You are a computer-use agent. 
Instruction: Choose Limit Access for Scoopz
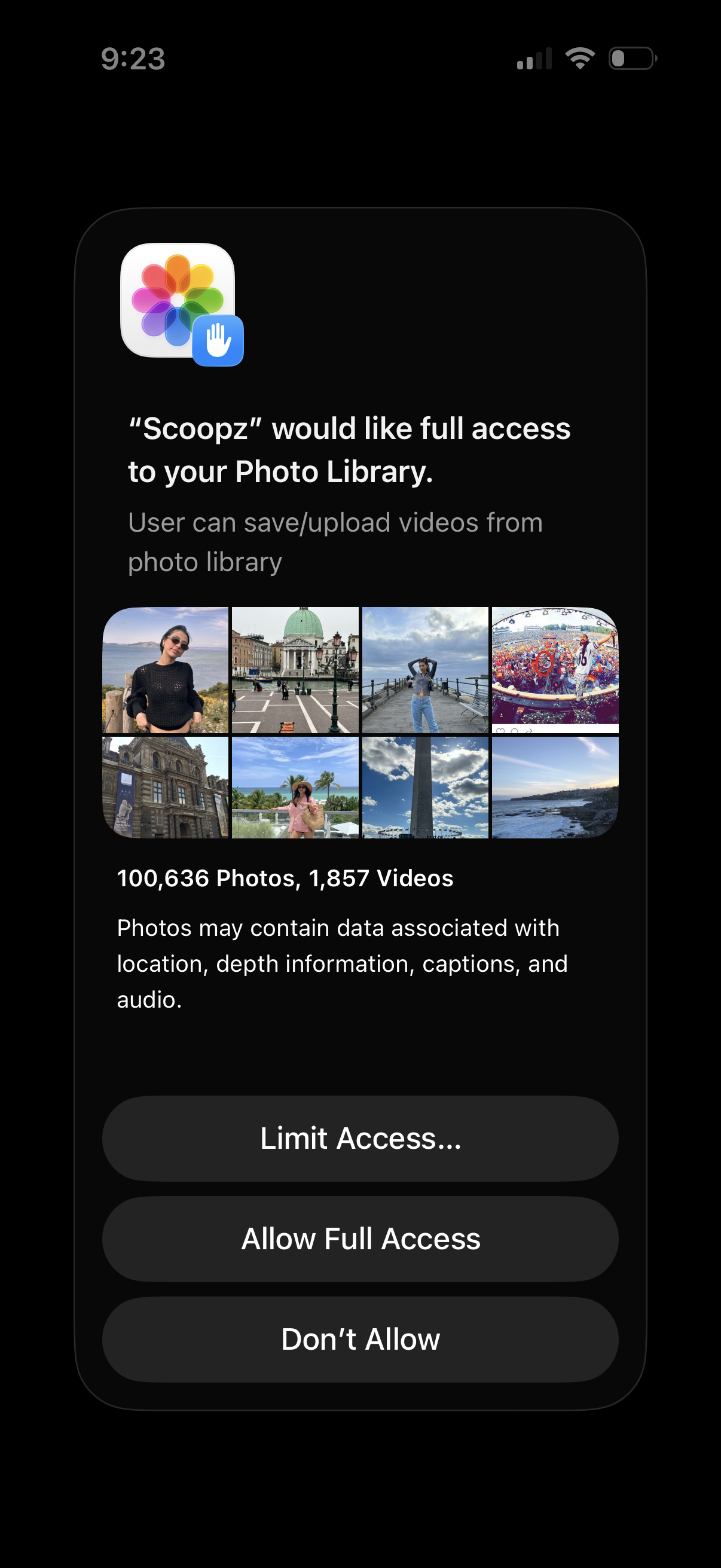click(360, 1138)
